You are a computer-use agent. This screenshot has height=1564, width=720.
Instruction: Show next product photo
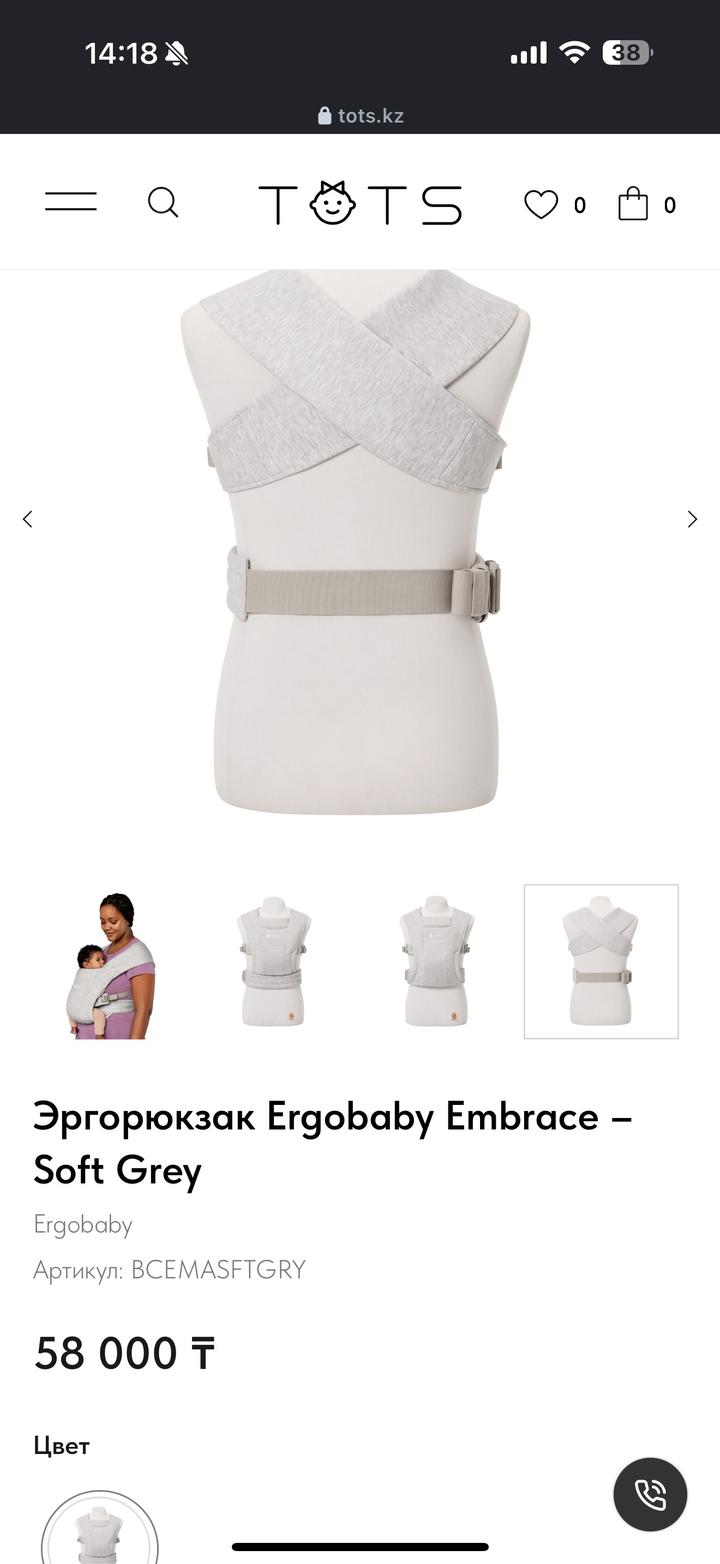(x=692, y=519)
